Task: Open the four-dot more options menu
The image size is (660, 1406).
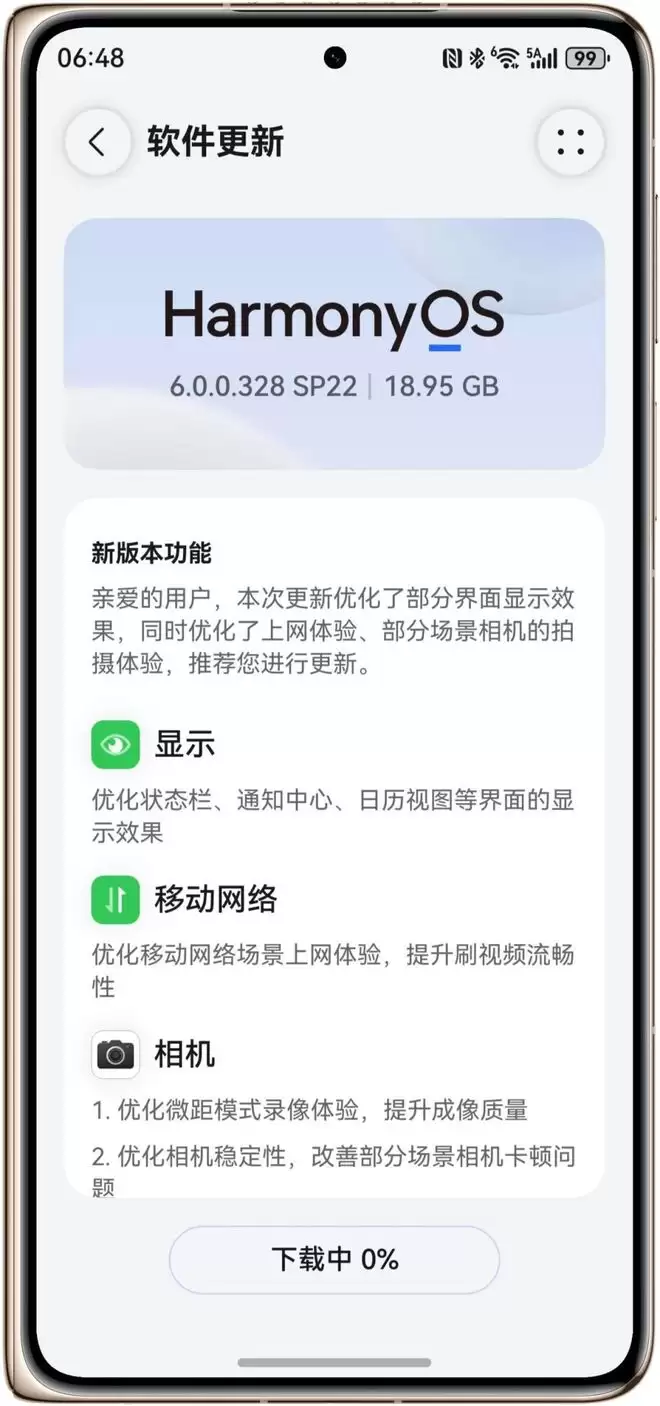Action: pyautogui.click(x=570, y=143)
